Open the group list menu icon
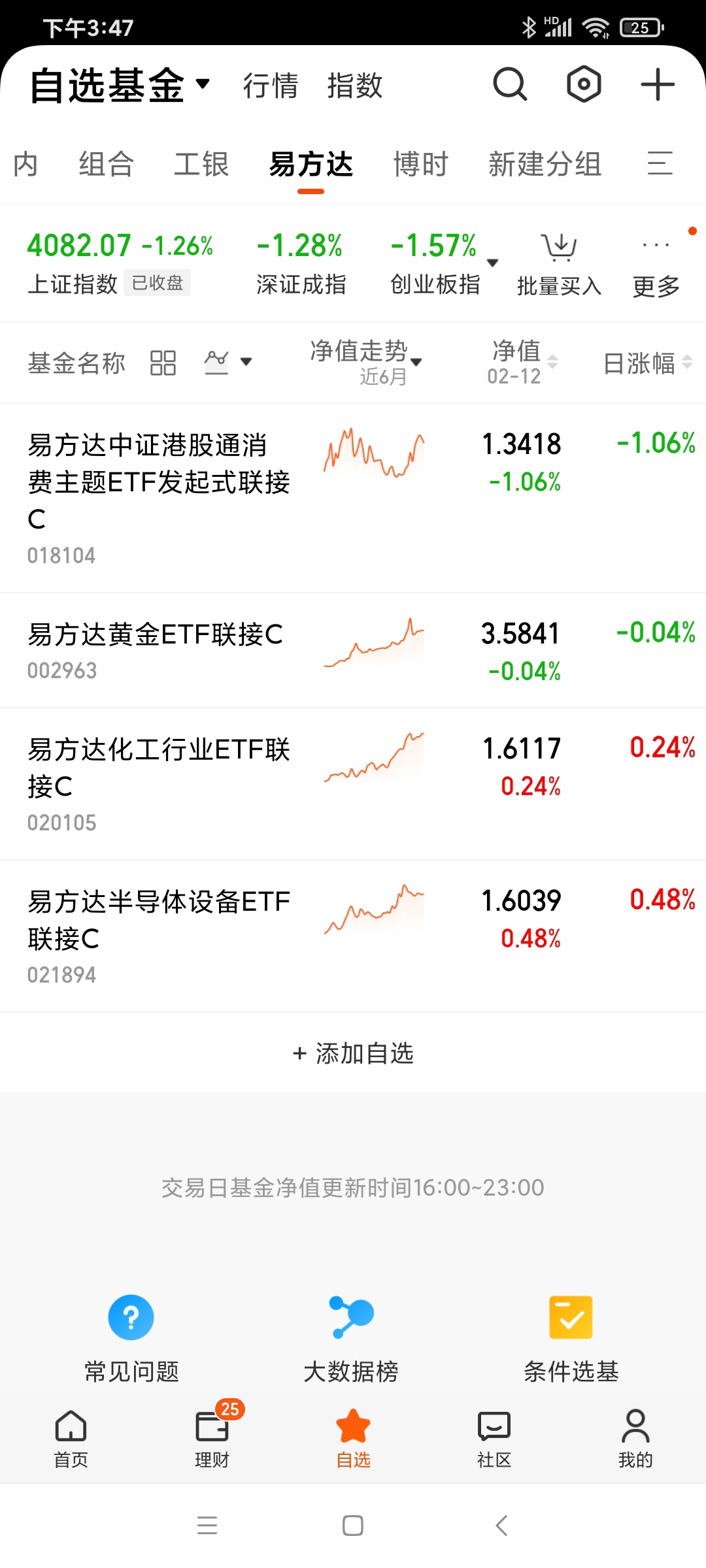This screenshot has height=1568, width=706. coord(660,163)
